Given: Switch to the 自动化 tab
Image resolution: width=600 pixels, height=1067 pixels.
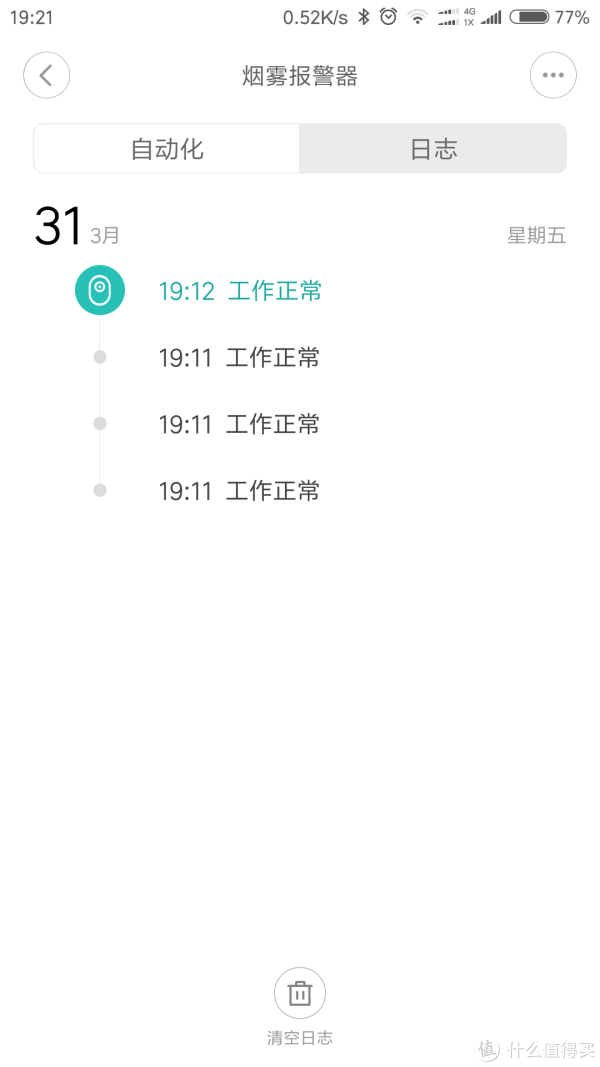Looking at the screenshot, I should coord(167,149).
